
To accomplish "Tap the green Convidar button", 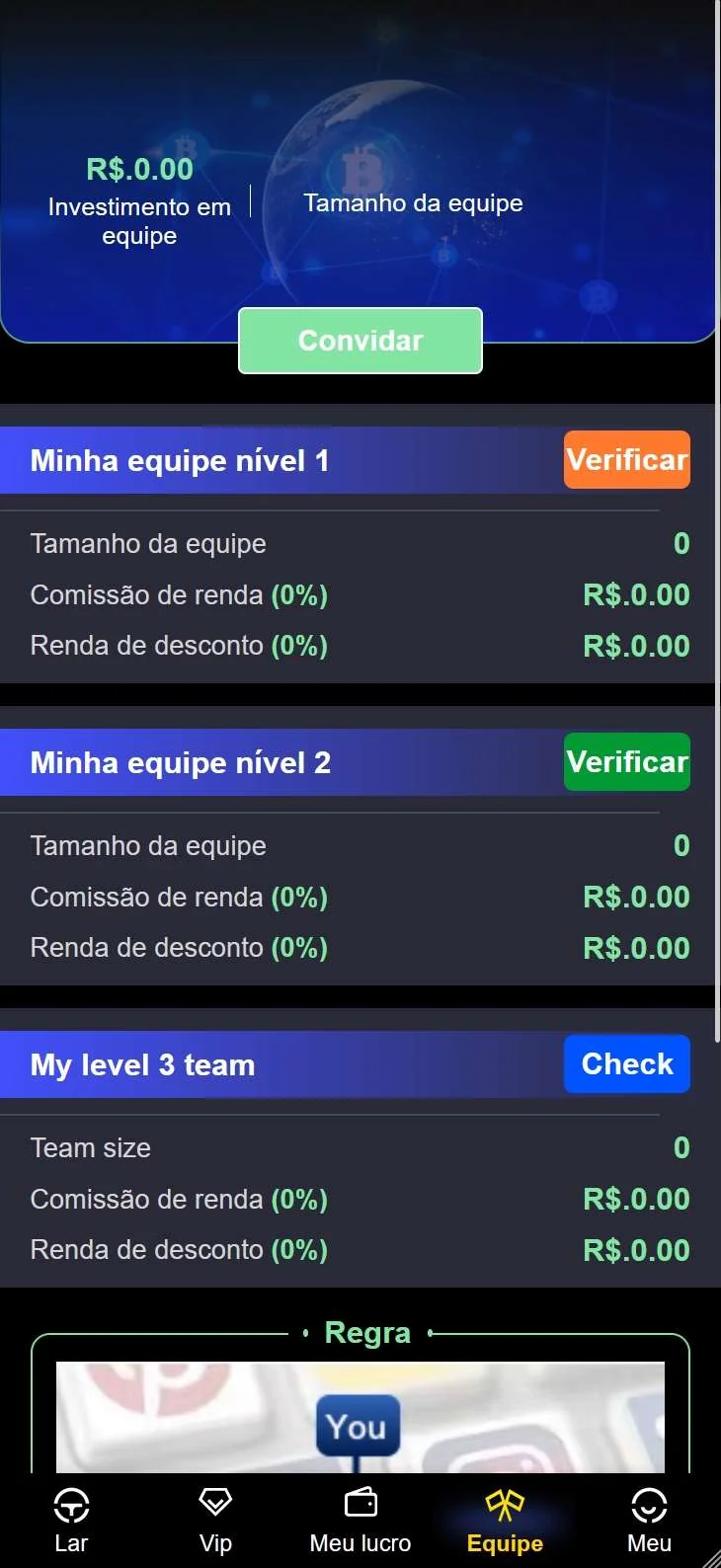I will coord(360,341).
